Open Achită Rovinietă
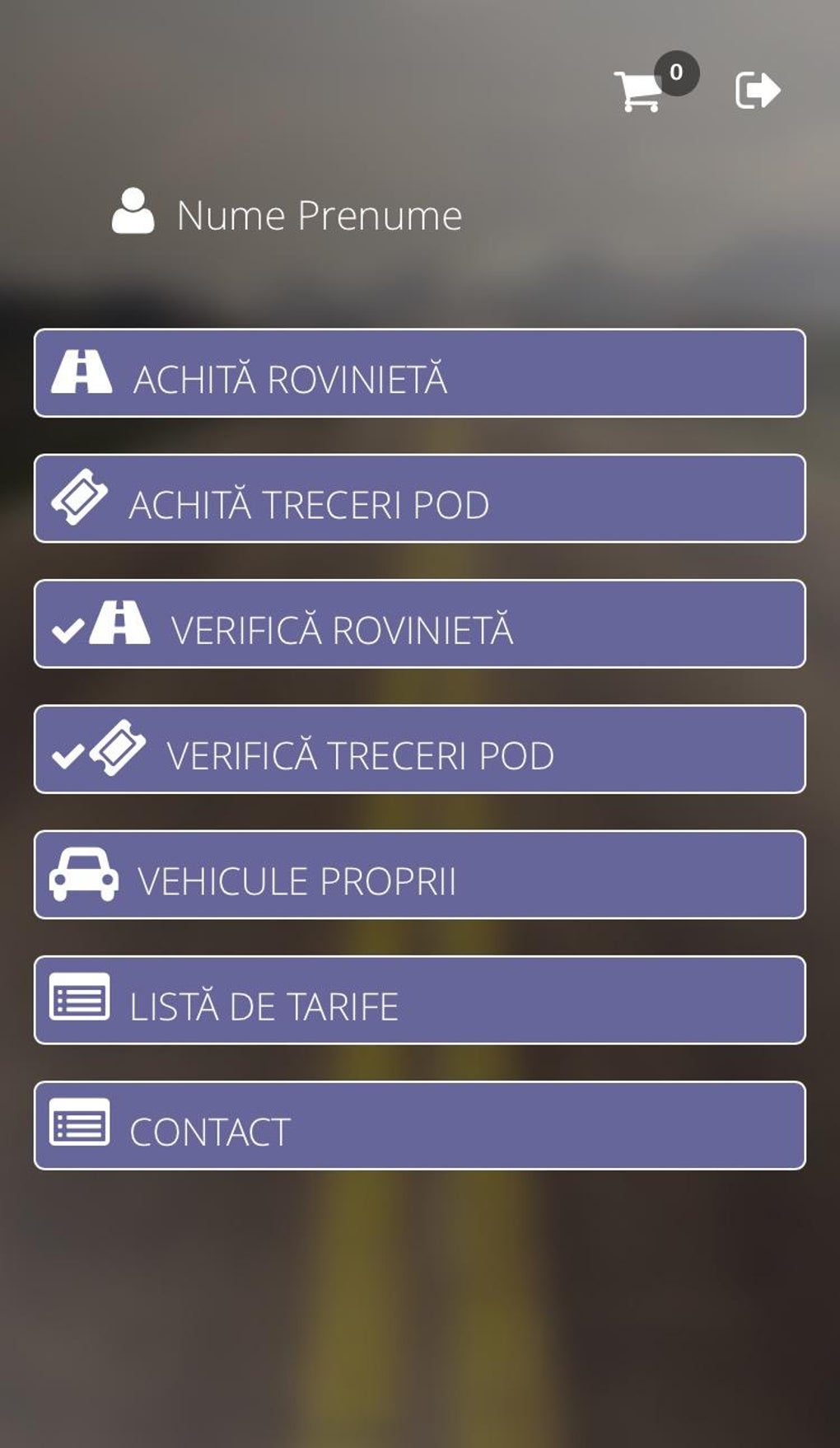The height and width of the screenshot is (1448, 840). pos(419,373)
